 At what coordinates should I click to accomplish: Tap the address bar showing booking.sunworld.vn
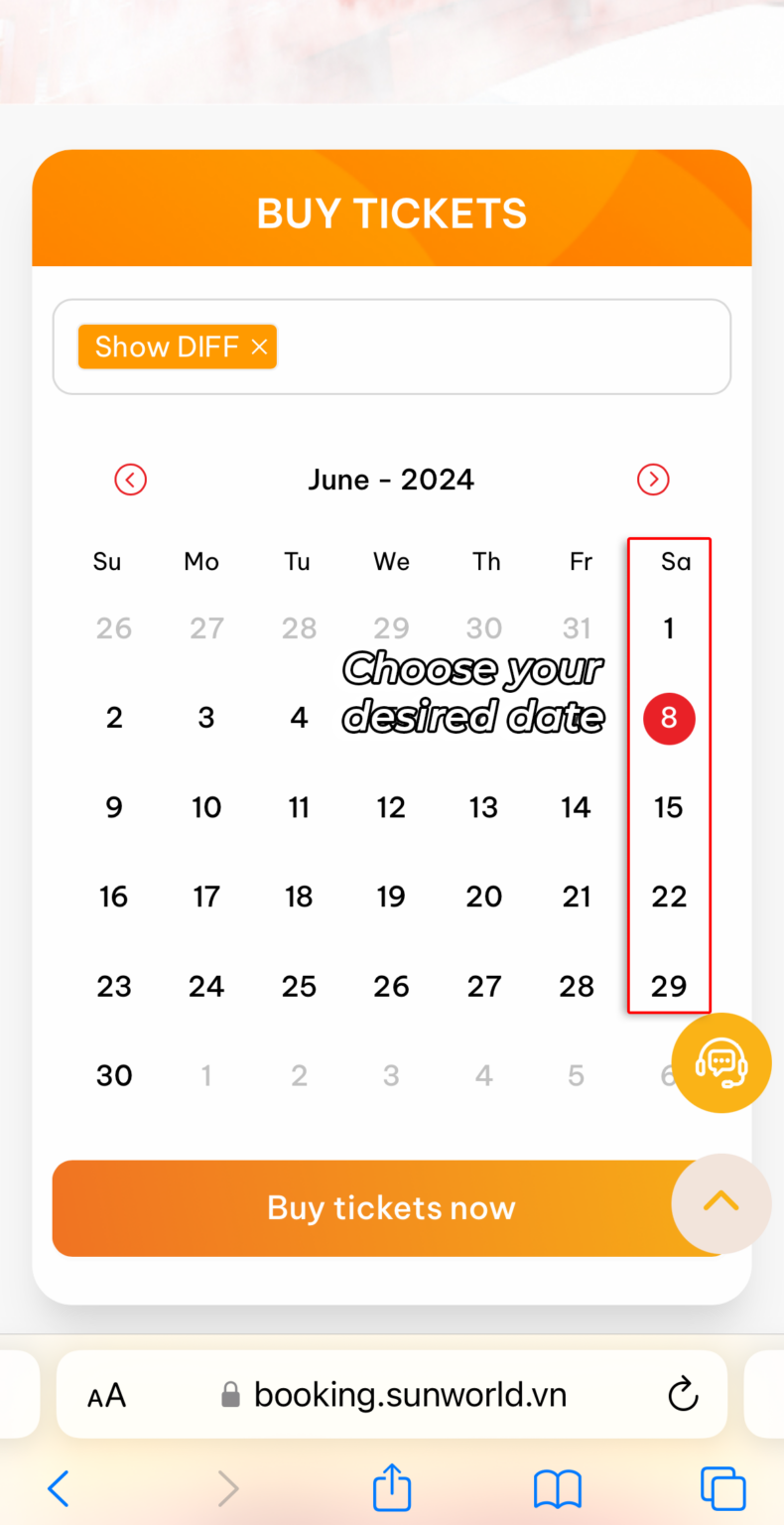tap(410, 1394)
